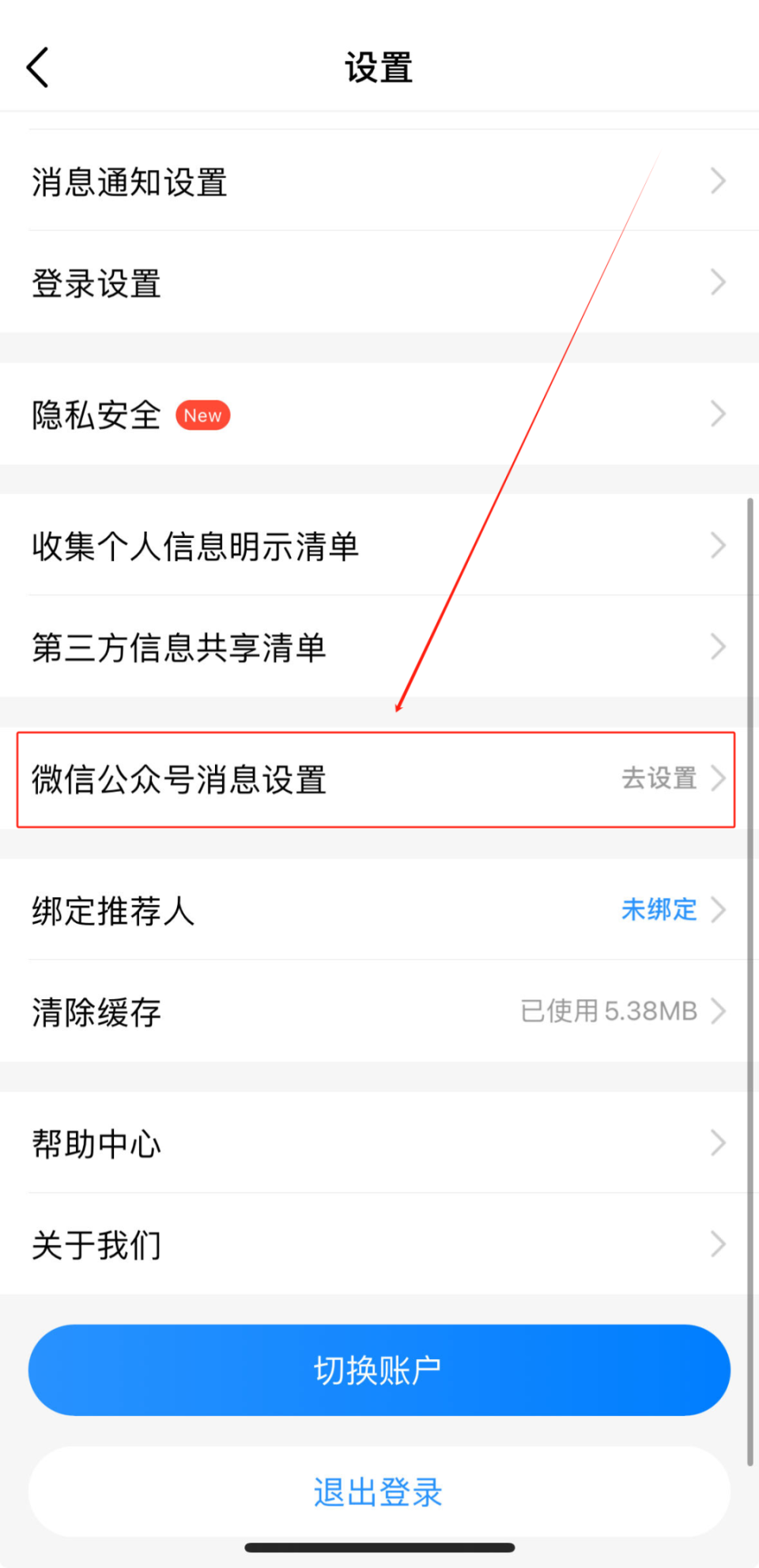The image size is (759, 1568).
Task: Tap the 去设置 link for WeChat messages
Action: pos(659,779)
